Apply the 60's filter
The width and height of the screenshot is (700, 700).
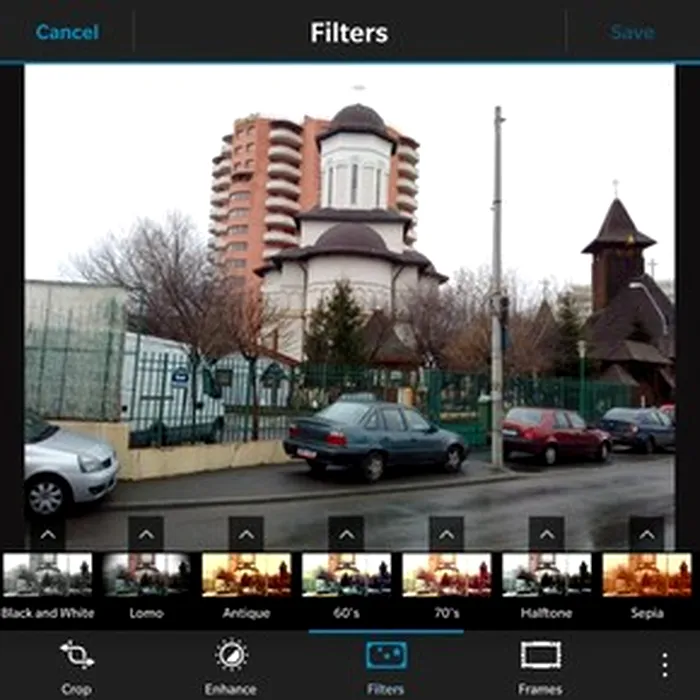pyautogui.click(x=346, y=575)
